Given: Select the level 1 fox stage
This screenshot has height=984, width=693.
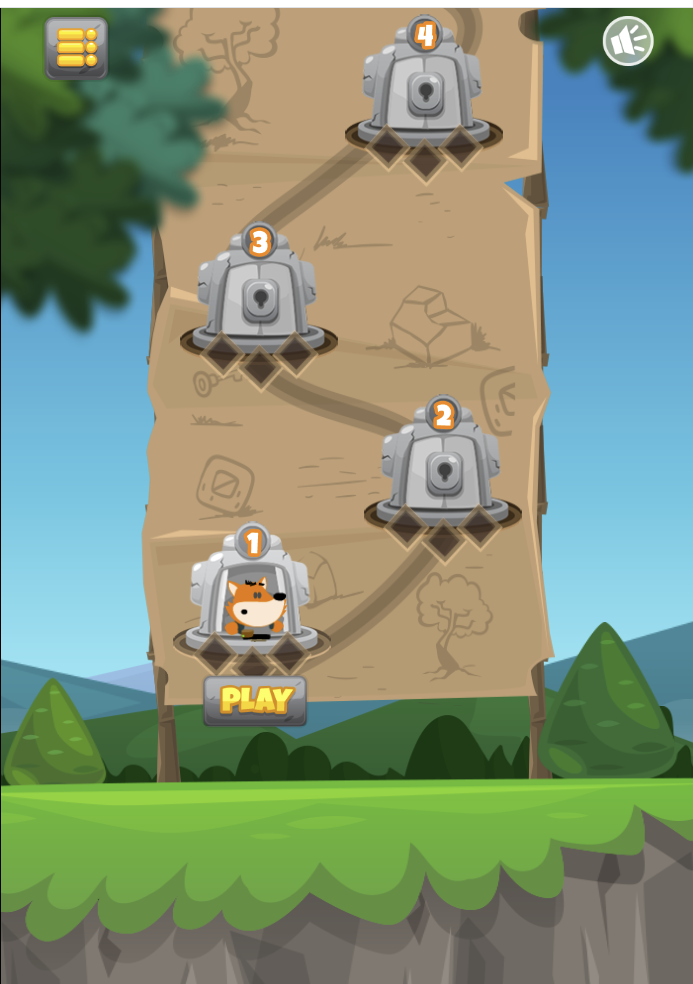Looking at the screenshot, I should (x=252, y=600).
